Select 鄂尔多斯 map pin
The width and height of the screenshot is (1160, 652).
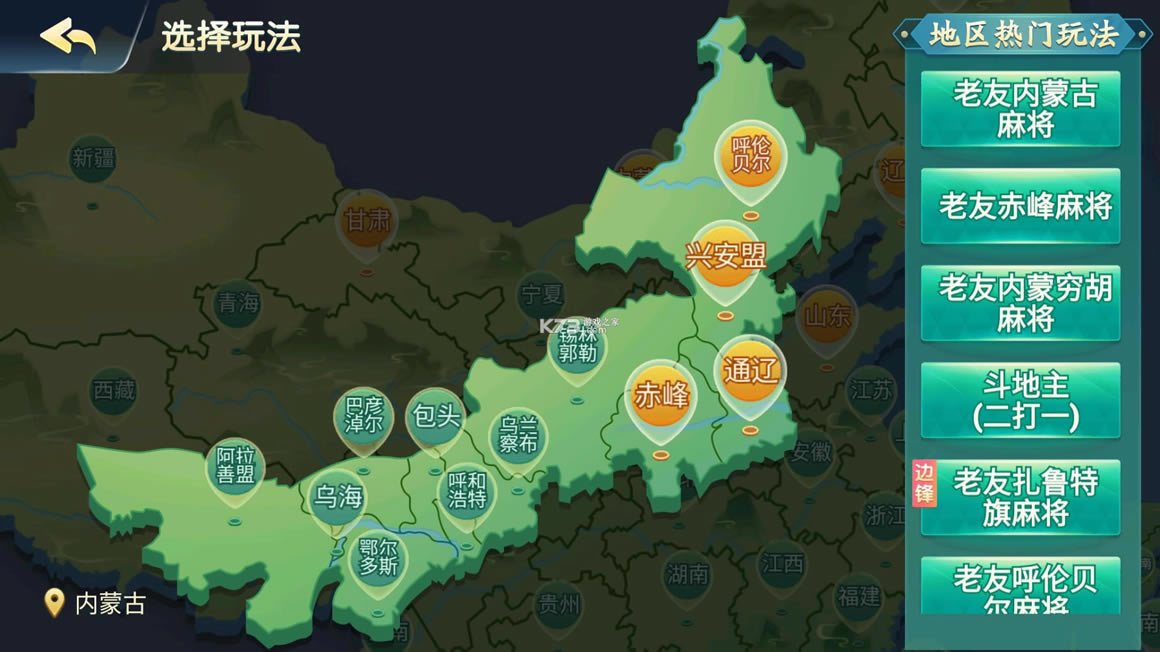point(378,558)
